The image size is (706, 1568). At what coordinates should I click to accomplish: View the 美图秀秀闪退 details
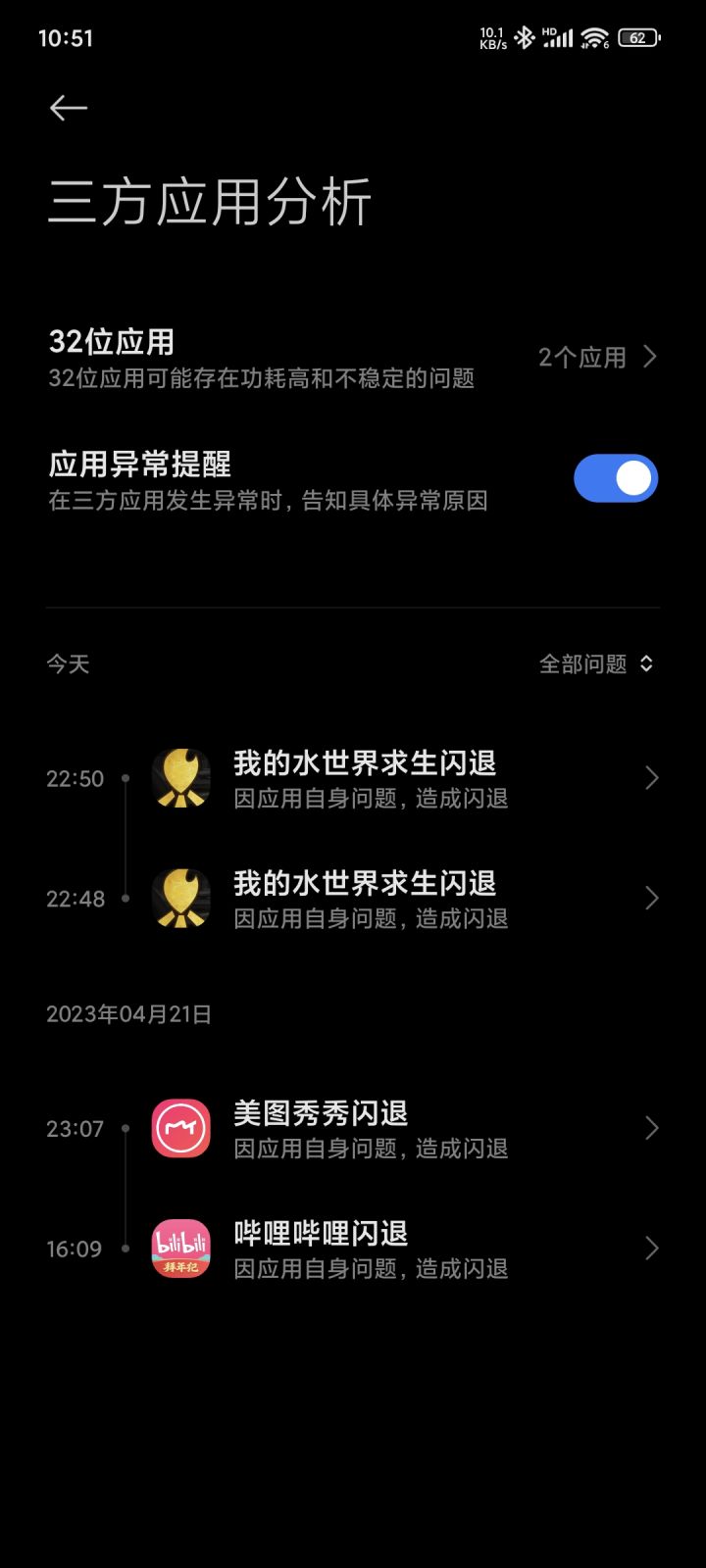pyautogui.click(x=353, y=1129)
